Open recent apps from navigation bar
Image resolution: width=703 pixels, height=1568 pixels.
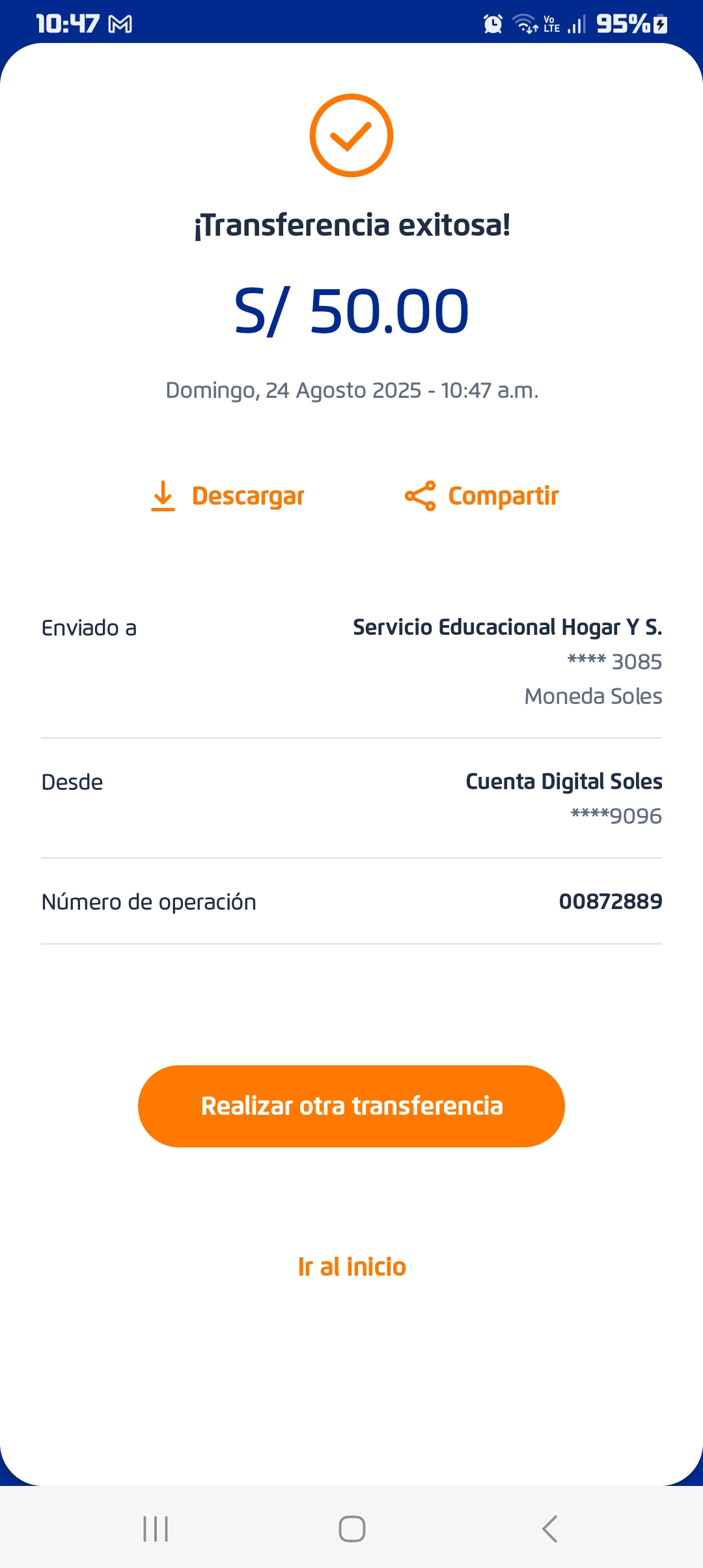(156, 1529)
